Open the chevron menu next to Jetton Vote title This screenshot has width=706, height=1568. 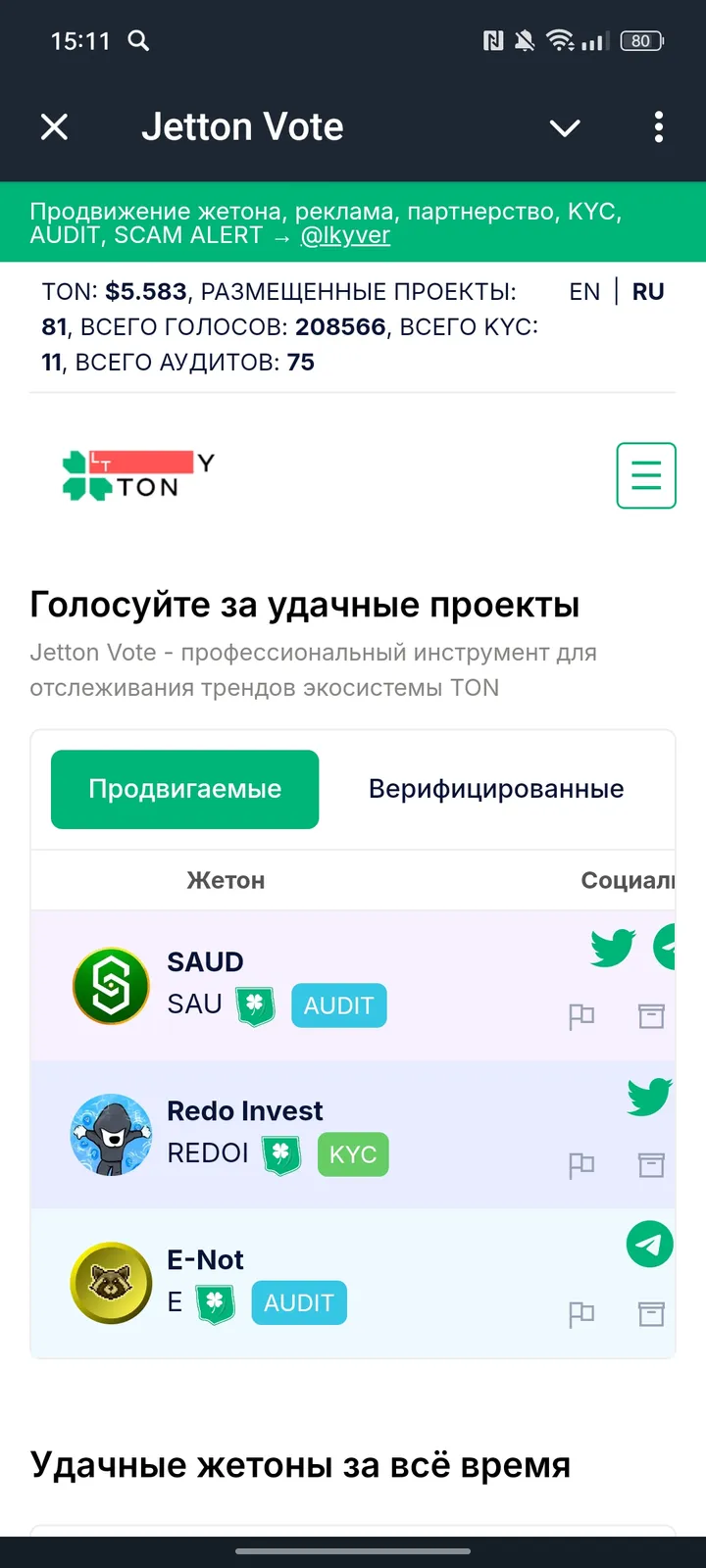pyautogui.click(x=565, y=127)
